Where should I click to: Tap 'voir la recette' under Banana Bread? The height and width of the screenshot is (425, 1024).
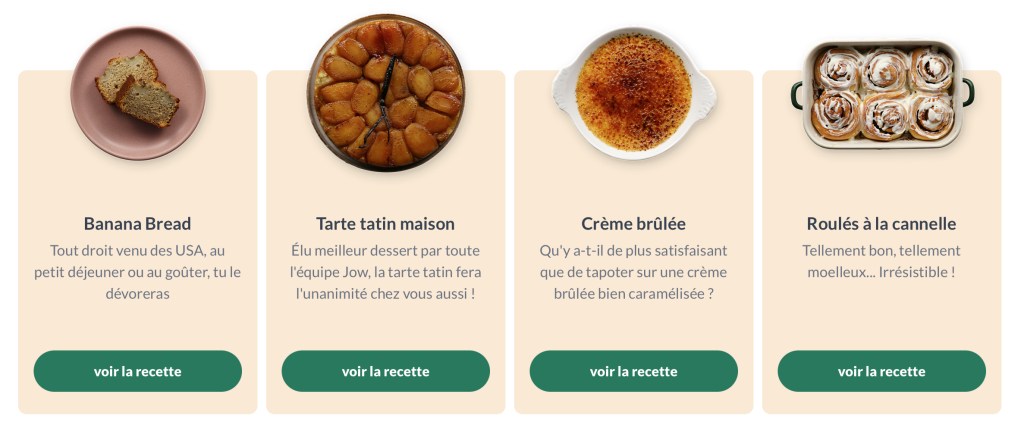138,371
